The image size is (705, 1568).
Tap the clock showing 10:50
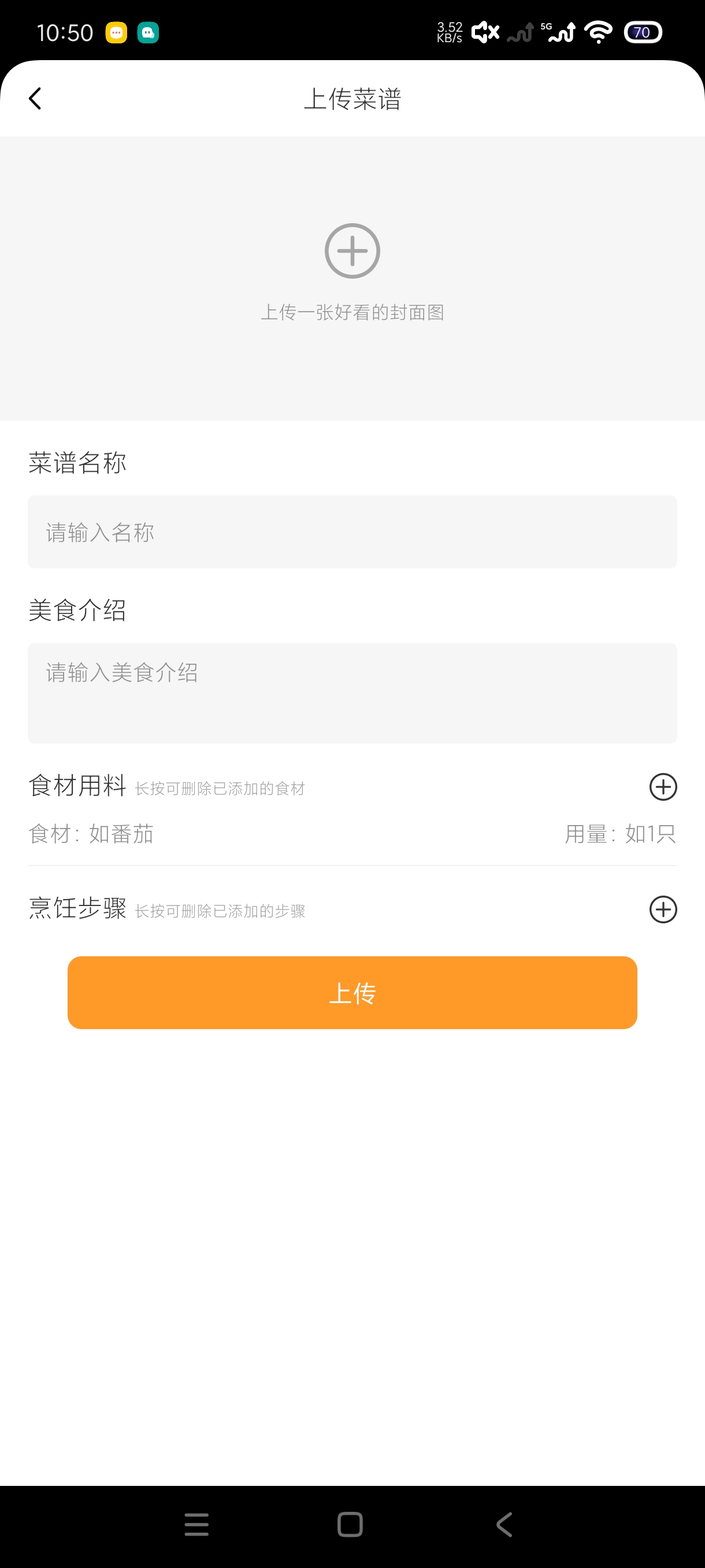tap(66, 32)
